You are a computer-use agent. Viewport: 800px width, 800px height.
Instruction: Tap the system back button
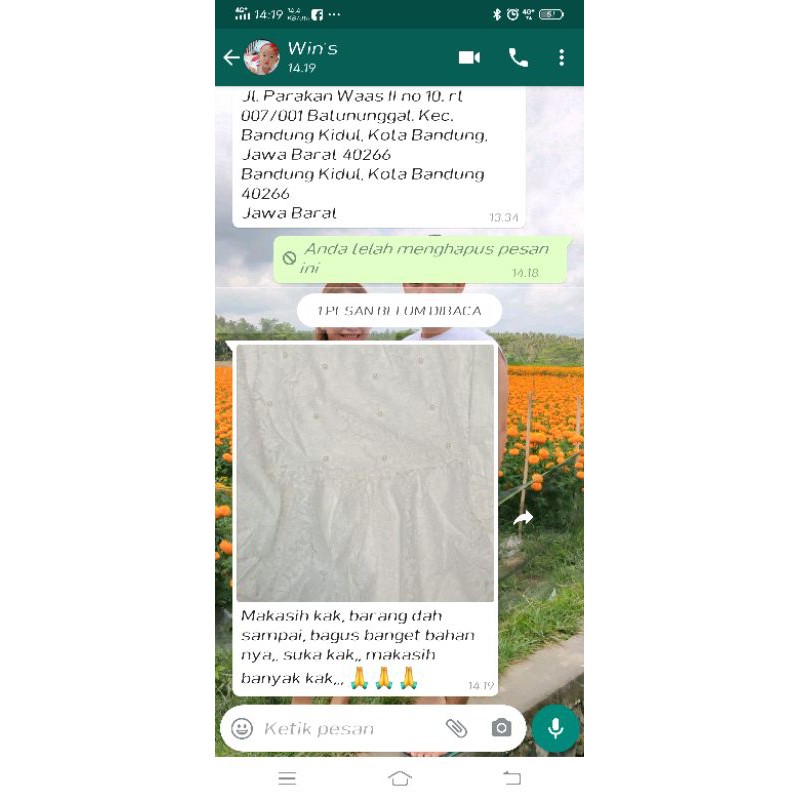(x=512, y=778)
